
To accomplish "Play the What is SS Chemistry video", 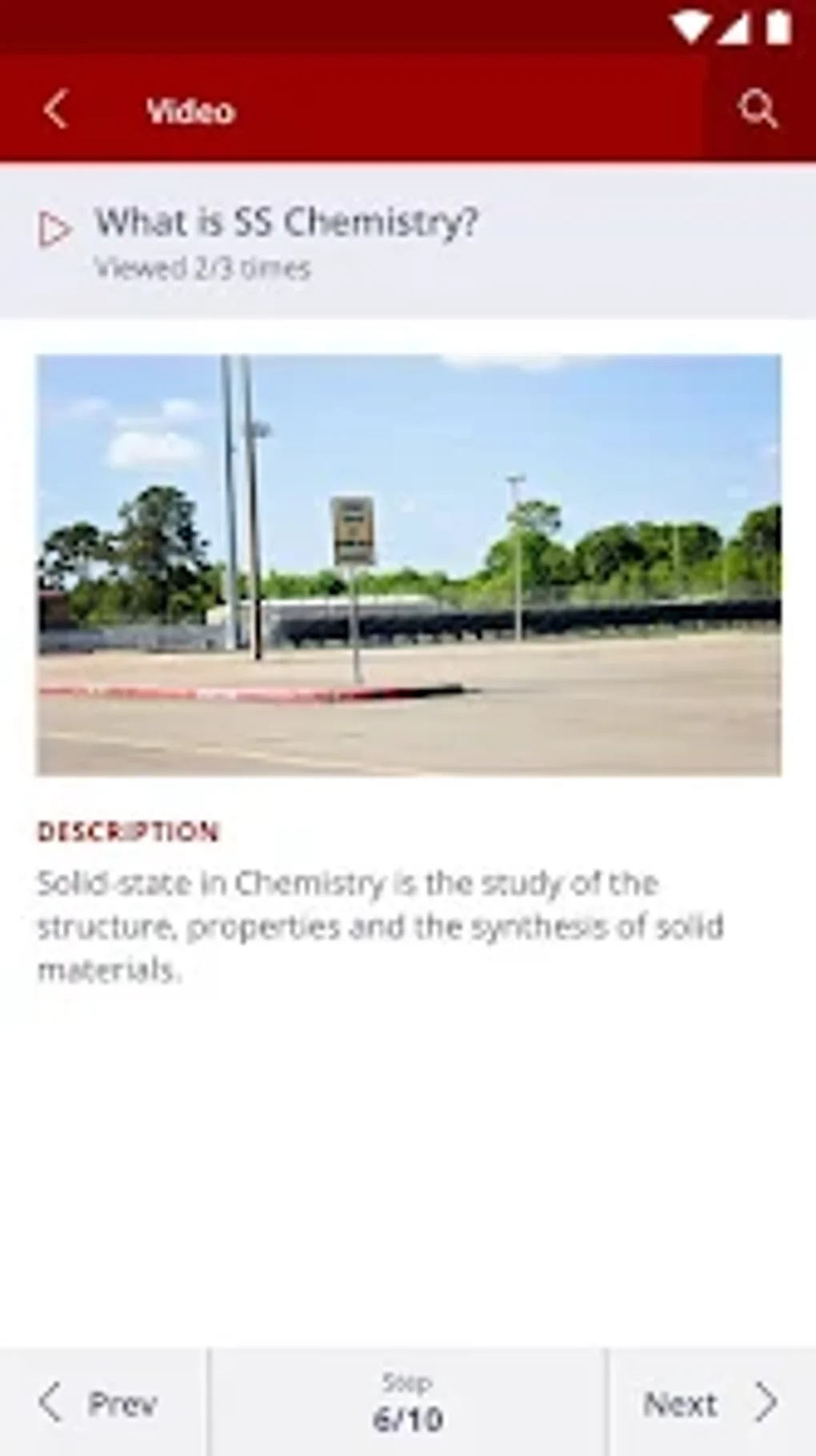I will (x=54, y=230).
